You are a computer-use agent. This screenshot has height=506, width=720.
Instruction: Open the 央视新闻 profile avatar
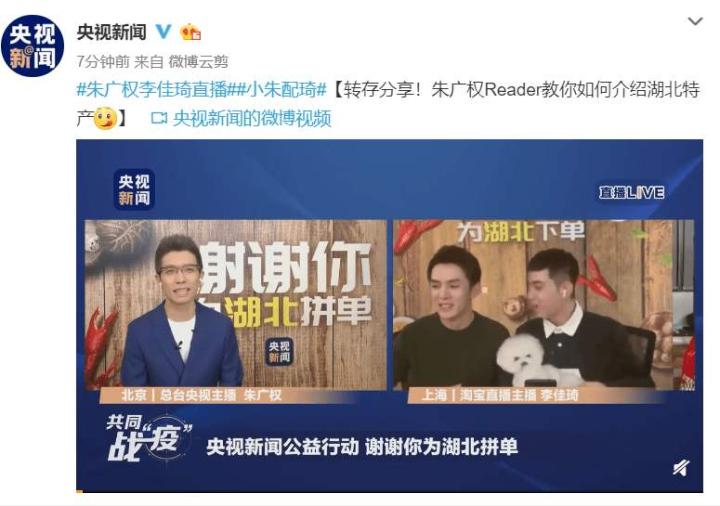tap(34, 45)
